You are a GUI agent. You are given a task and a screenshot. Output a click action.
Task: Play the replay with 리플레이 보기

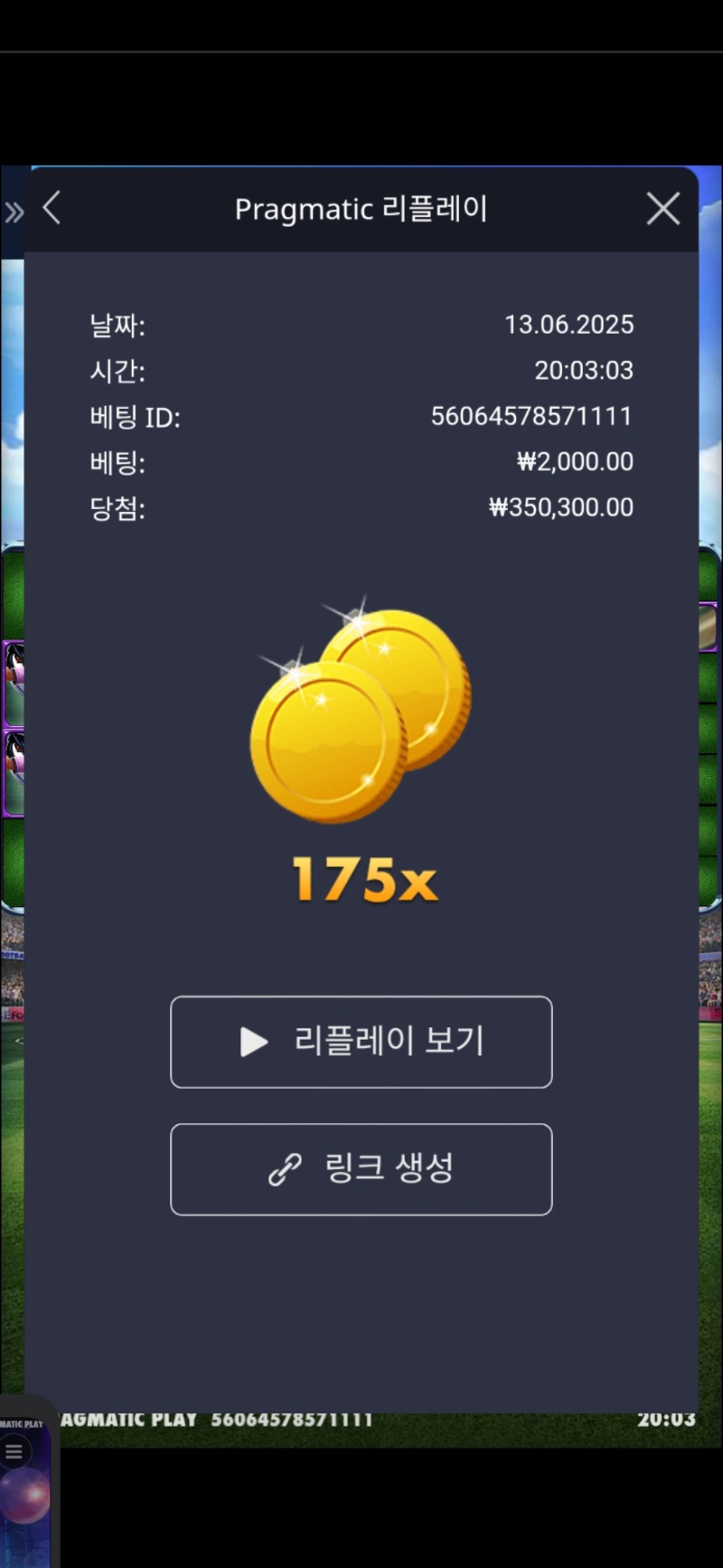pos(361,1042)
